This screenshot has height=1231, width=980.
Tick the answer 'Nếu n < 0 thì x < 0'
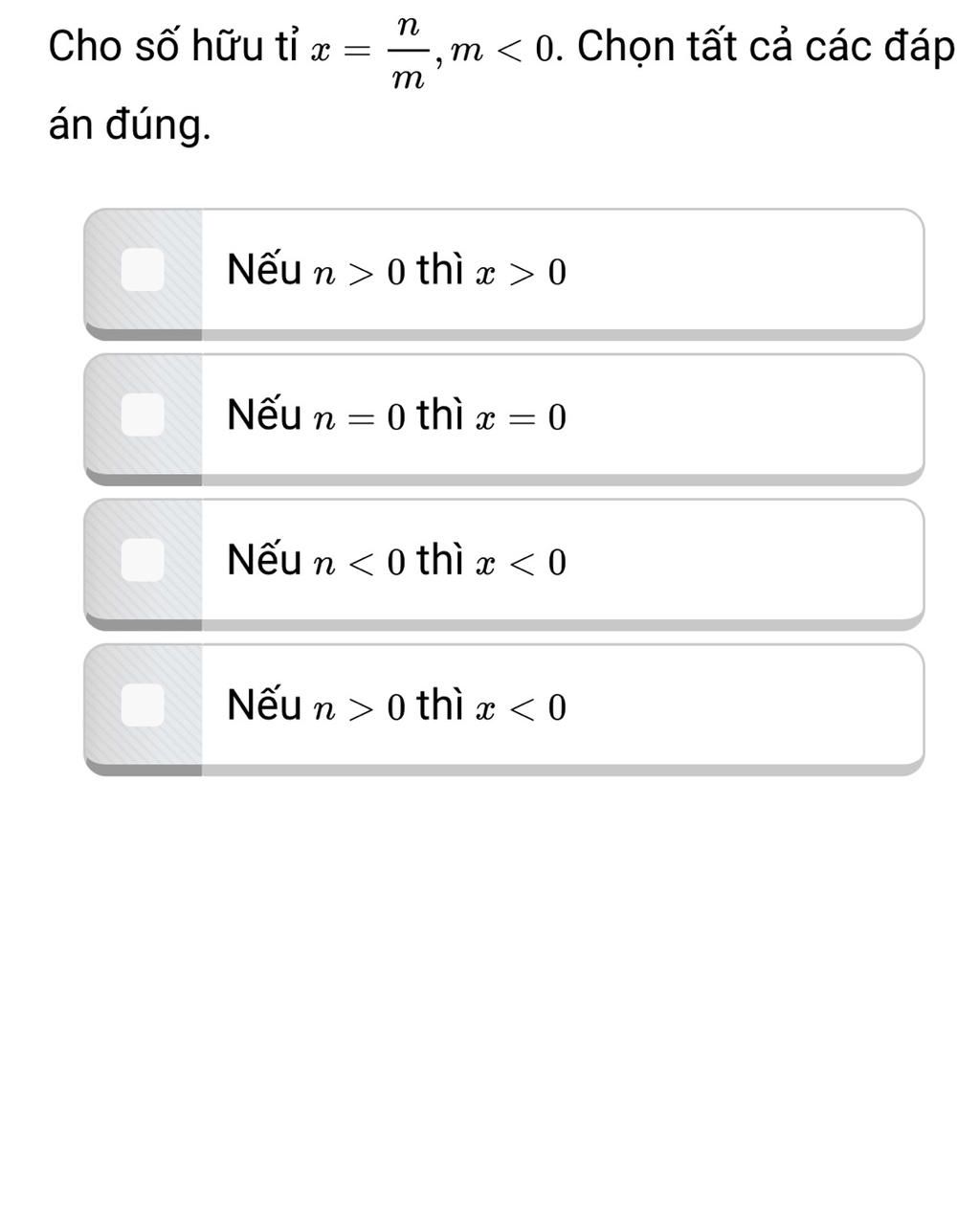coord(143,560)
